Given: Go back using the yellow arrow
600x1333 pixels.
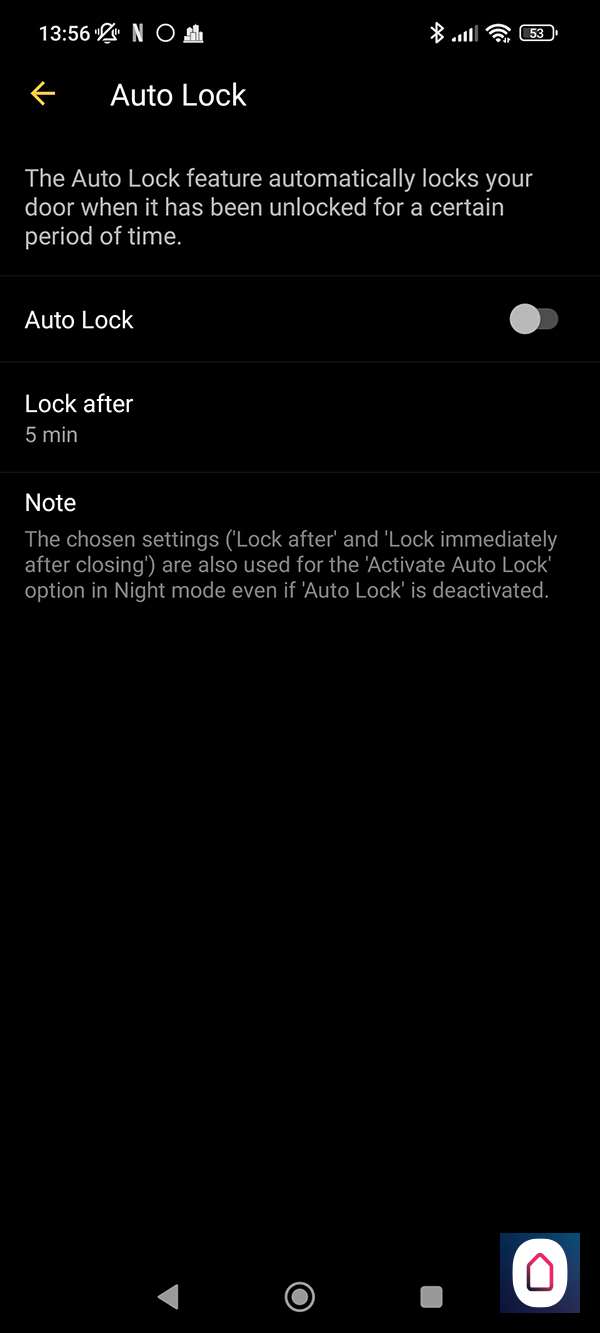Looking at the screenshot, I should click(42, 94).
